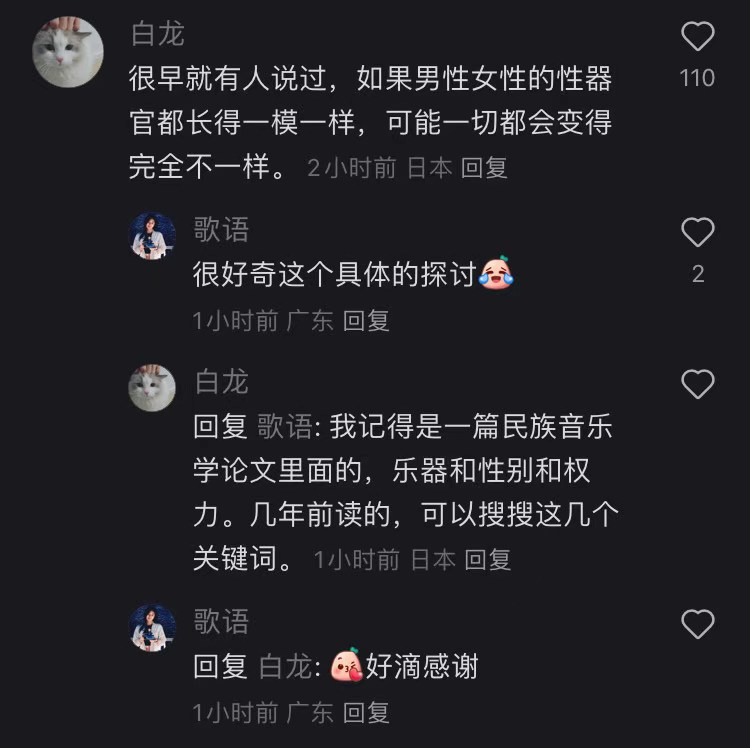The height and width of the screenshot is (748, 750).
Task: Tap 回复 under 歌语's 很好奇 comment
Action: coord(366,321)
